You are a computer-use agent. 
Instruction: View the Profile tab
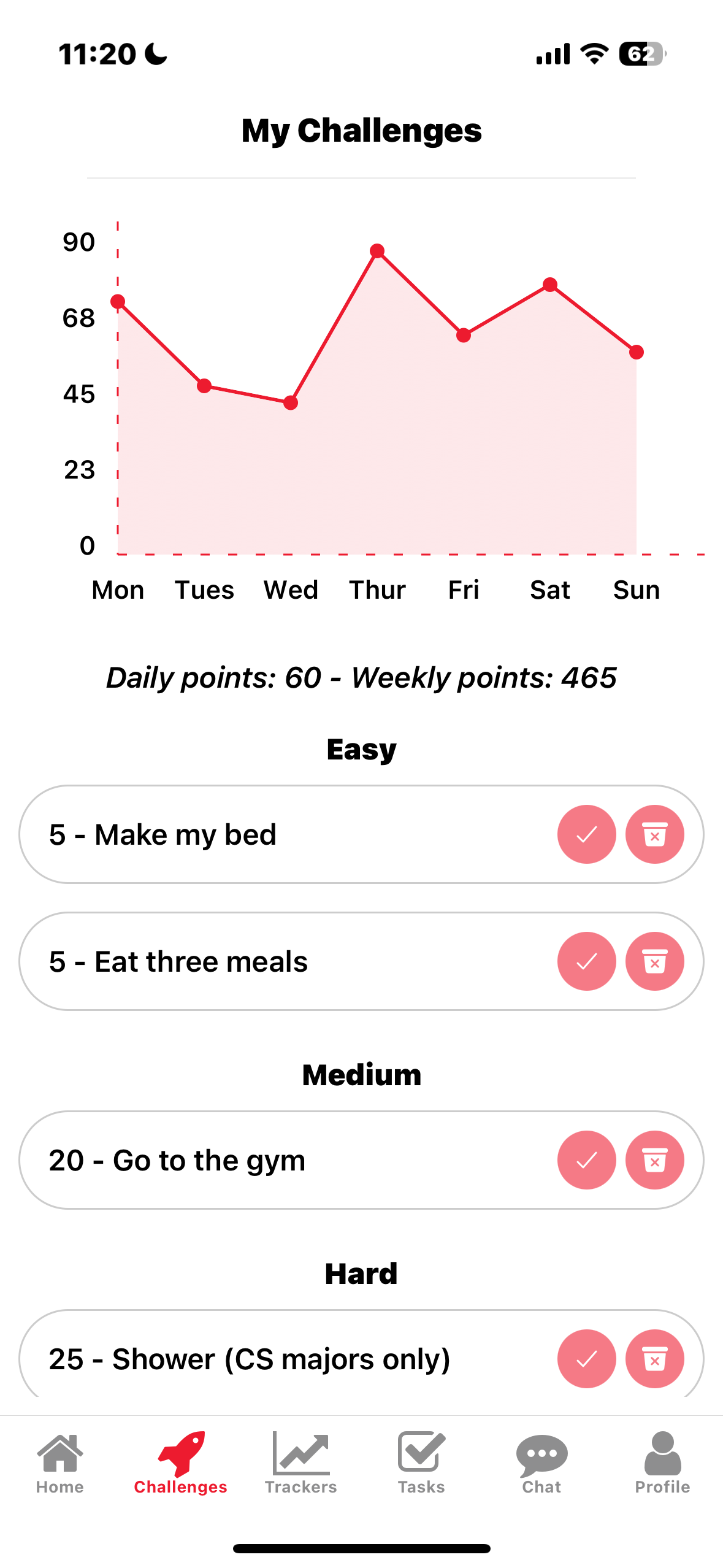pos(662,1463)
